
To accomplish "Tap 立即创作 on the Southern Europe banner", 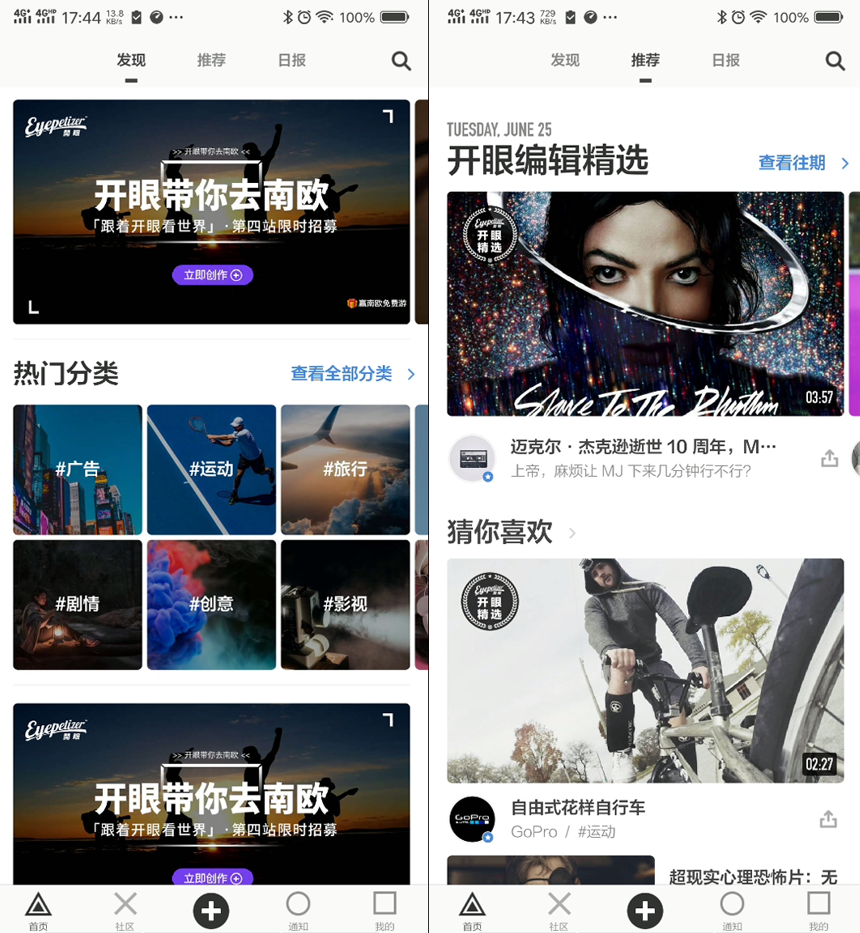I will point(211,274).
